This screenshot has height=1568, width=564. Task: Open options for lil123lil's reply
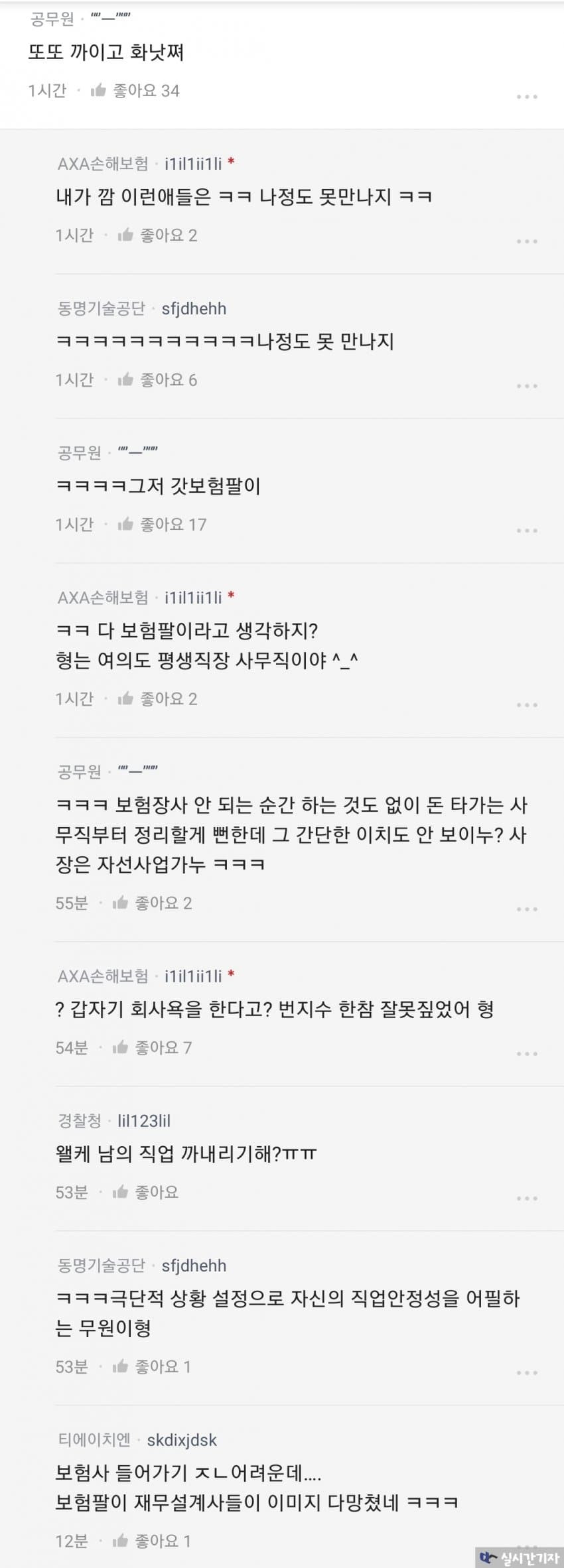point(526,1199)
